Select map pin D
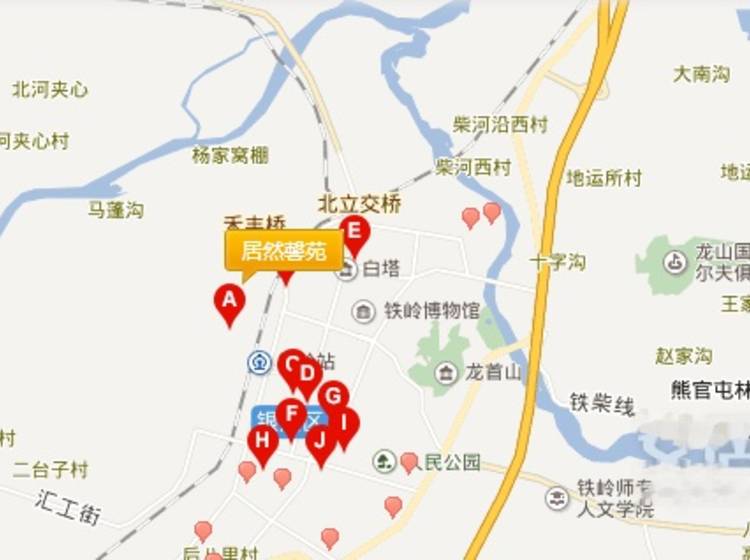Screen dimensions: 750x560 308,375
